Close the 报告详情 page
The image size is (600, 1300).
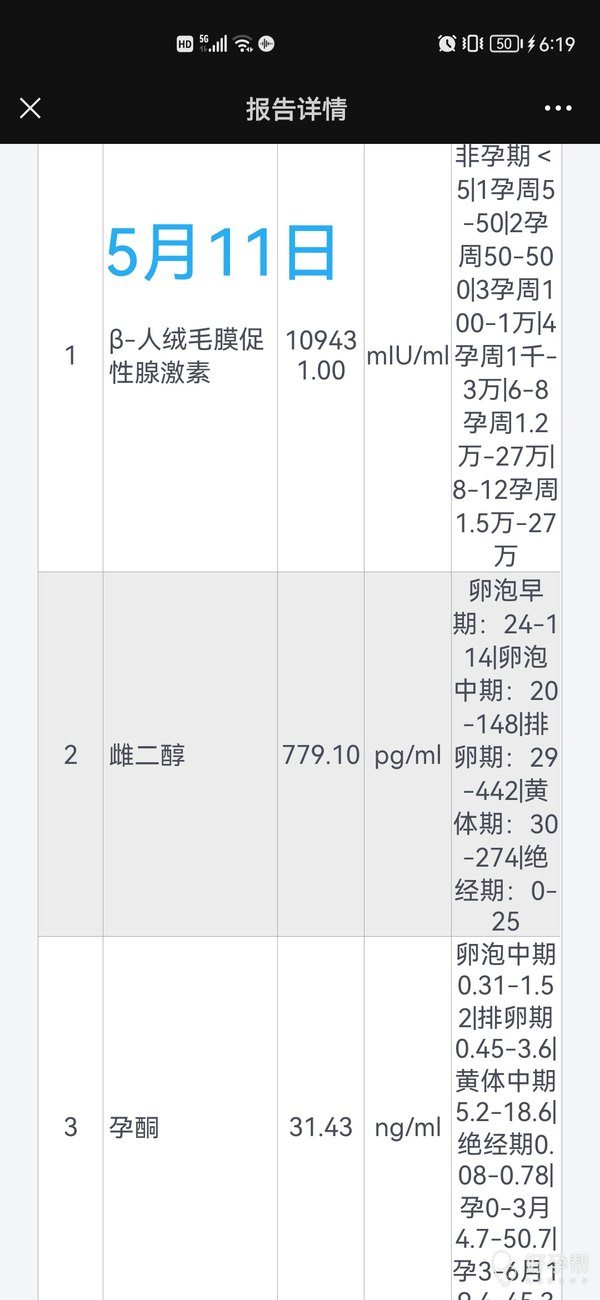(30, 108)
